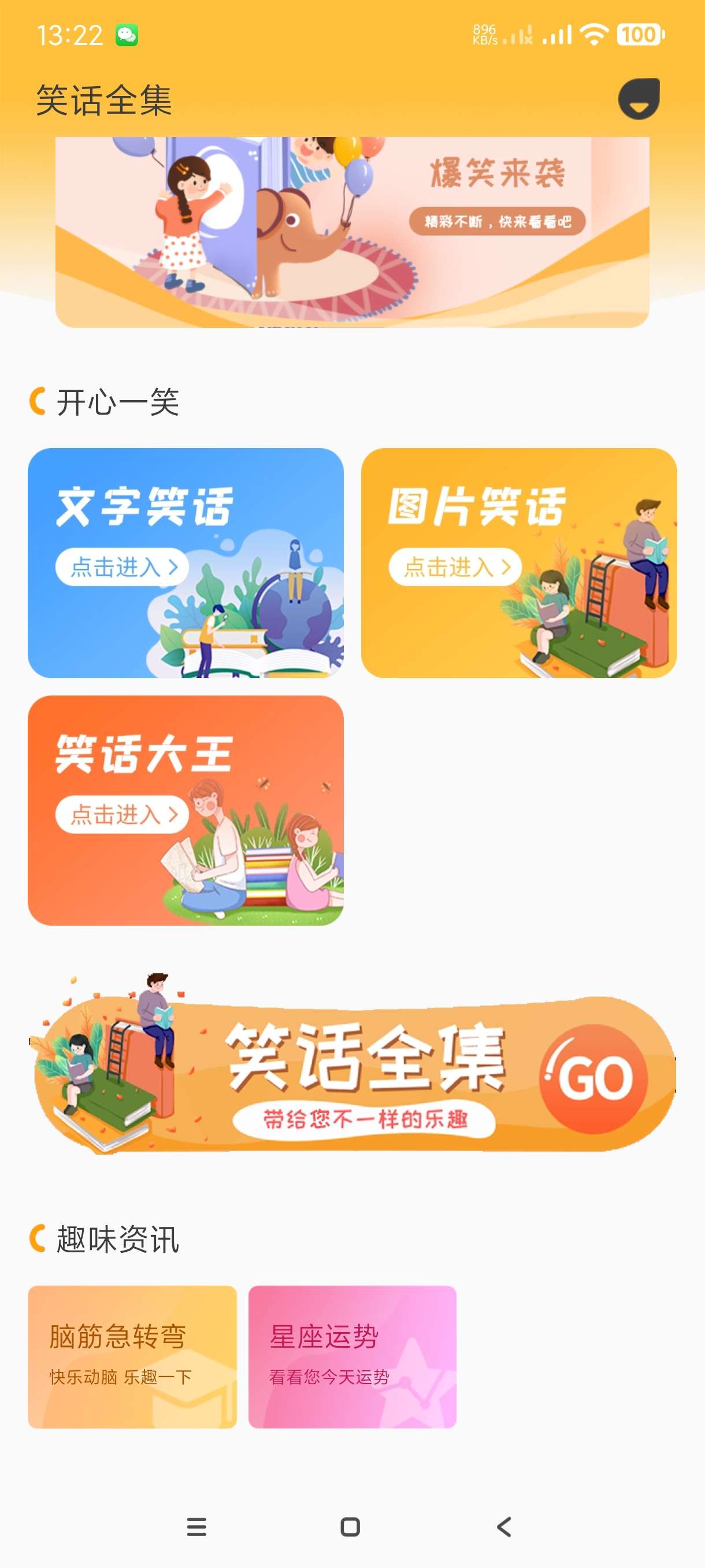
Task: View 星座运势 horoscope card
Action: point(352,1357)
